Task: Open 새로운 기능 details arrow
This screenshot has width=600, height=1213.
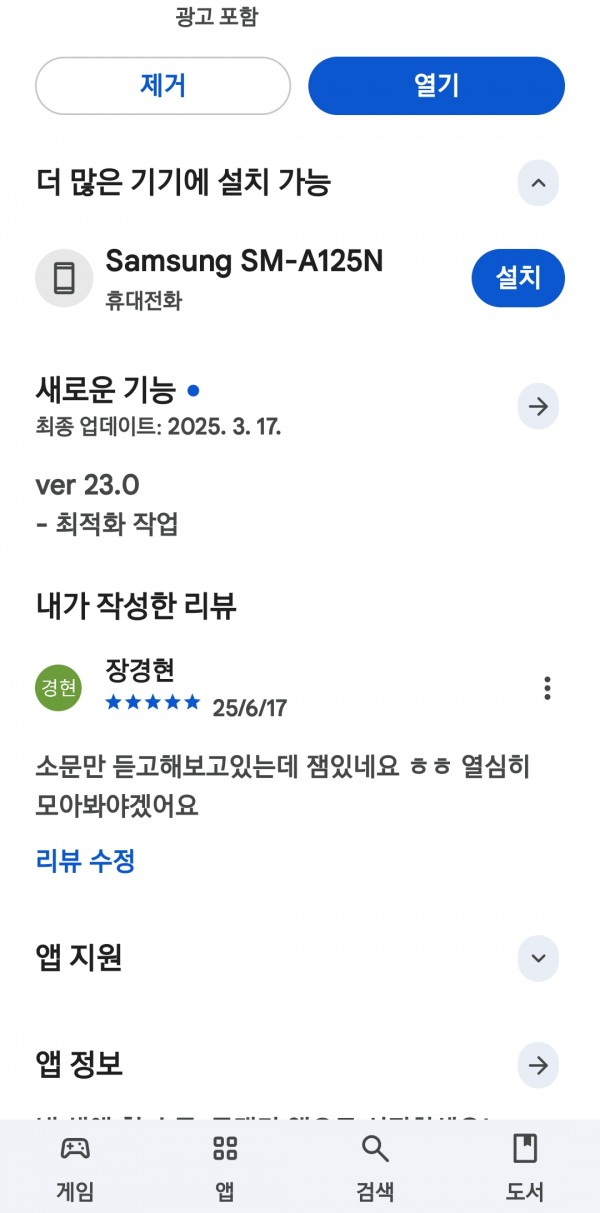Action: [538, 407]
